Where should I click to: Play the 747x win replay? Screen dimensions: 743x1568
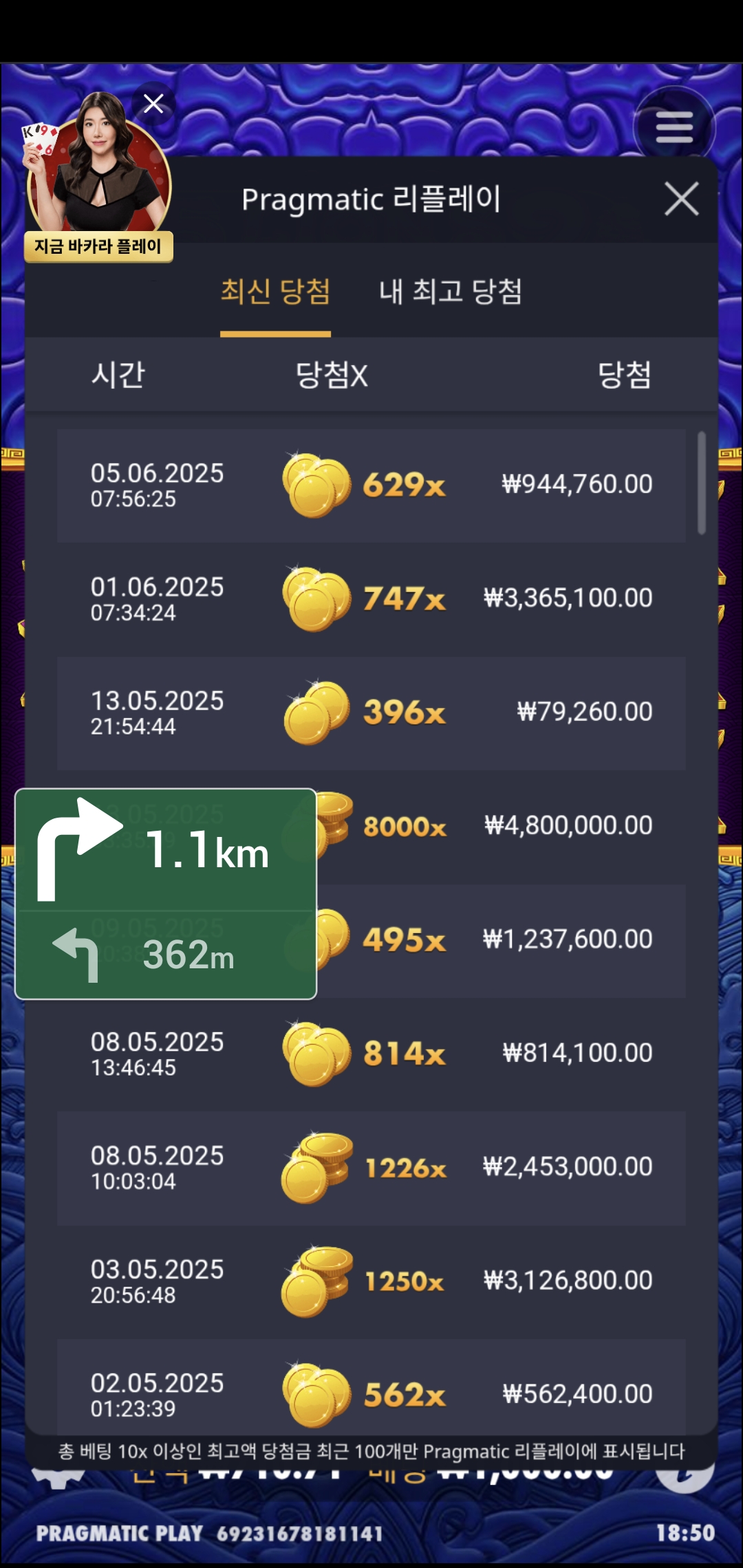(371, 598)
